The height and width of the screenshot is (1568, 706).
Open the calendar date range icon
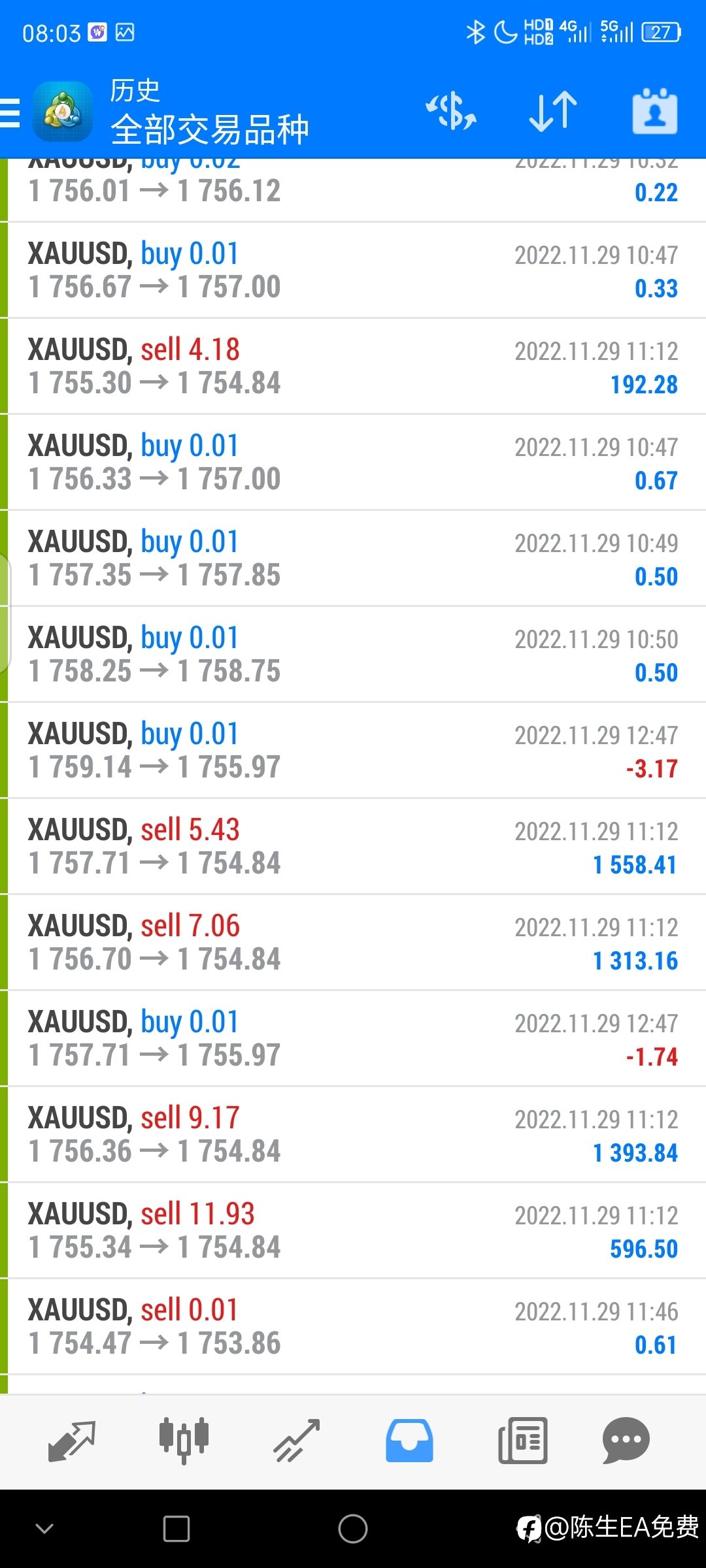click(x=654, y=111)
